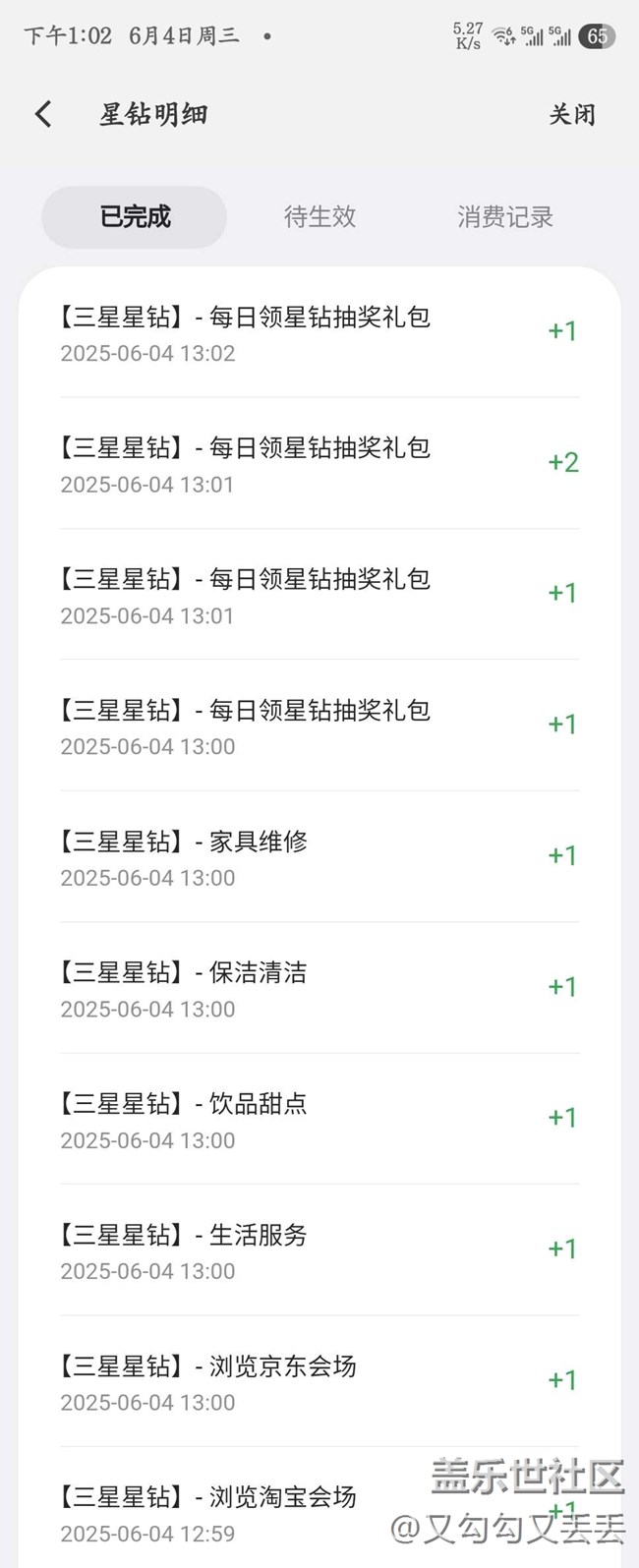Tap 关闭 to close the page
This screenshot has width=639, height=1568.
click(x=571, y=114)
